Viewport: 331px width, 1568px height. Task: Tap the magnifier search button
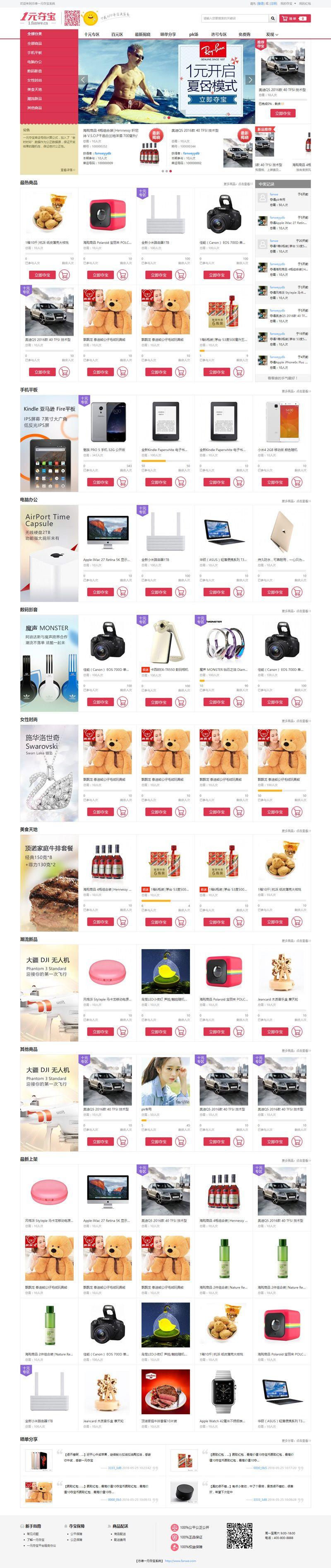pos(273,18)
